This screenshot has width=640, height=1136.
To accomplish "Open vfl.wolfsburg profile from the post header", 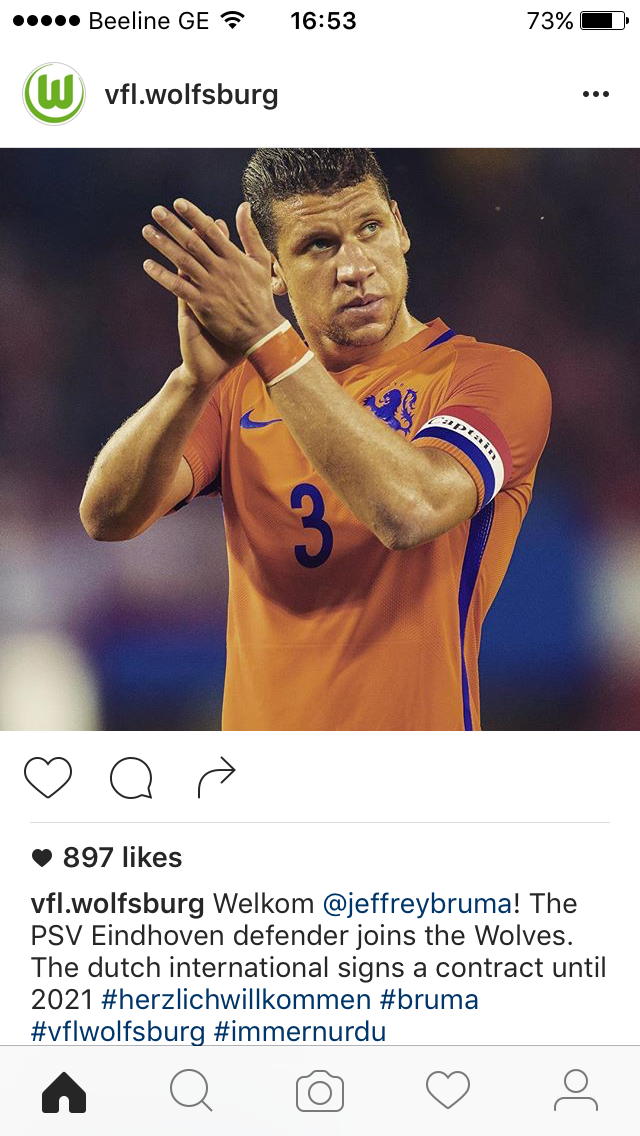I will (x=191, y=96).
